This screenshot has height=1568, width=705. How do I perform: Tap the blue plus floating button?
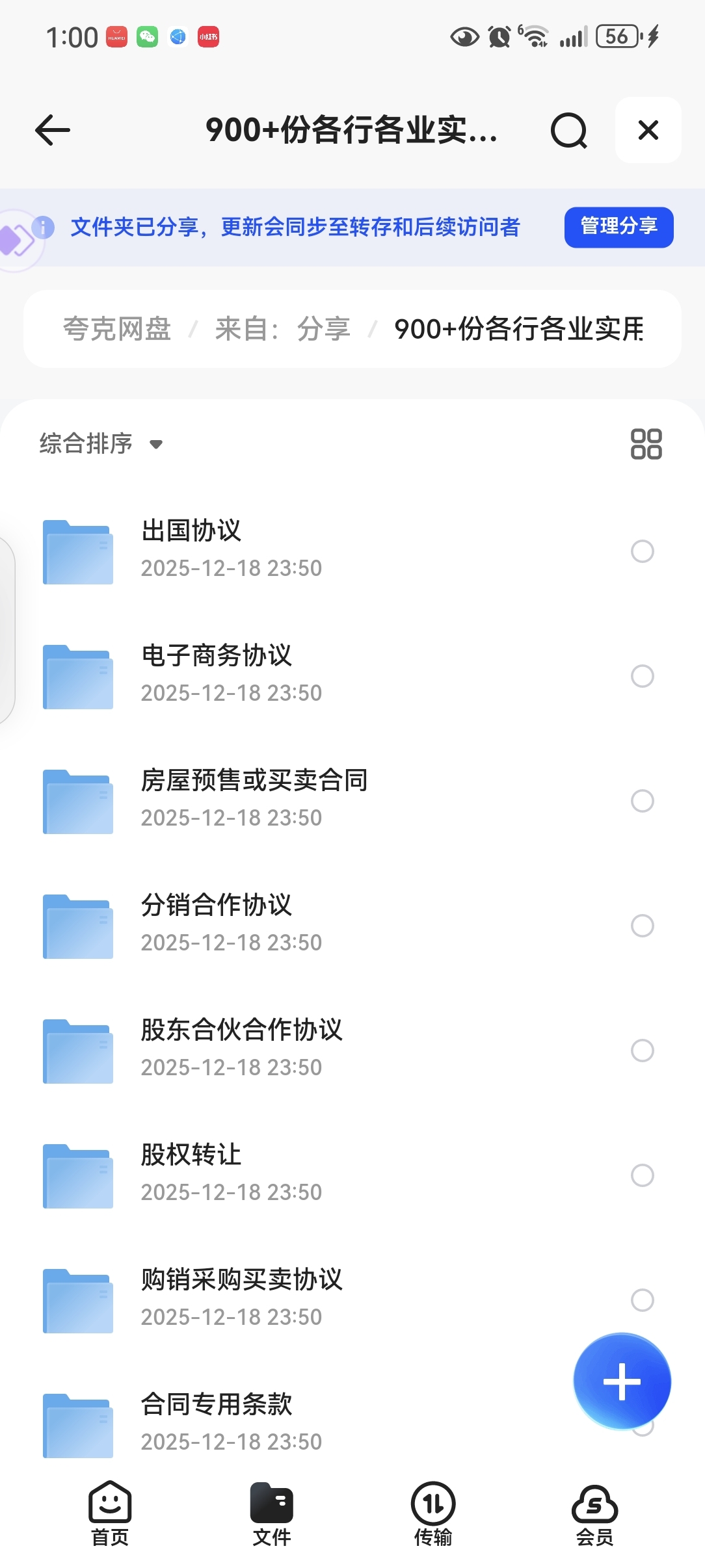click(x=622, y=1381)
